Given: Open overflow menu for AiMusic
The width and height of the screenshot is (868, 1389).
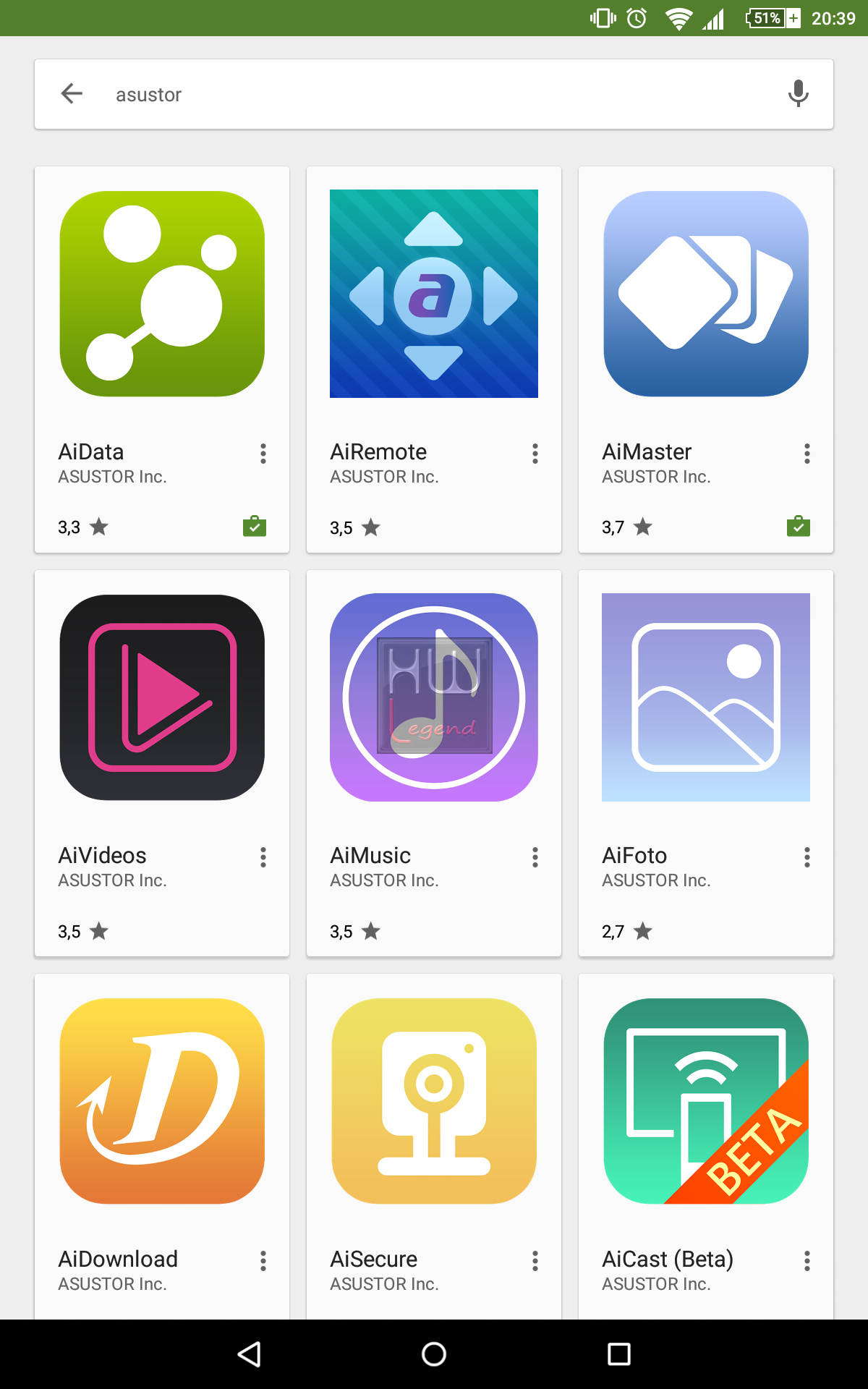Looking at the screenshot, I should (535, 857).
